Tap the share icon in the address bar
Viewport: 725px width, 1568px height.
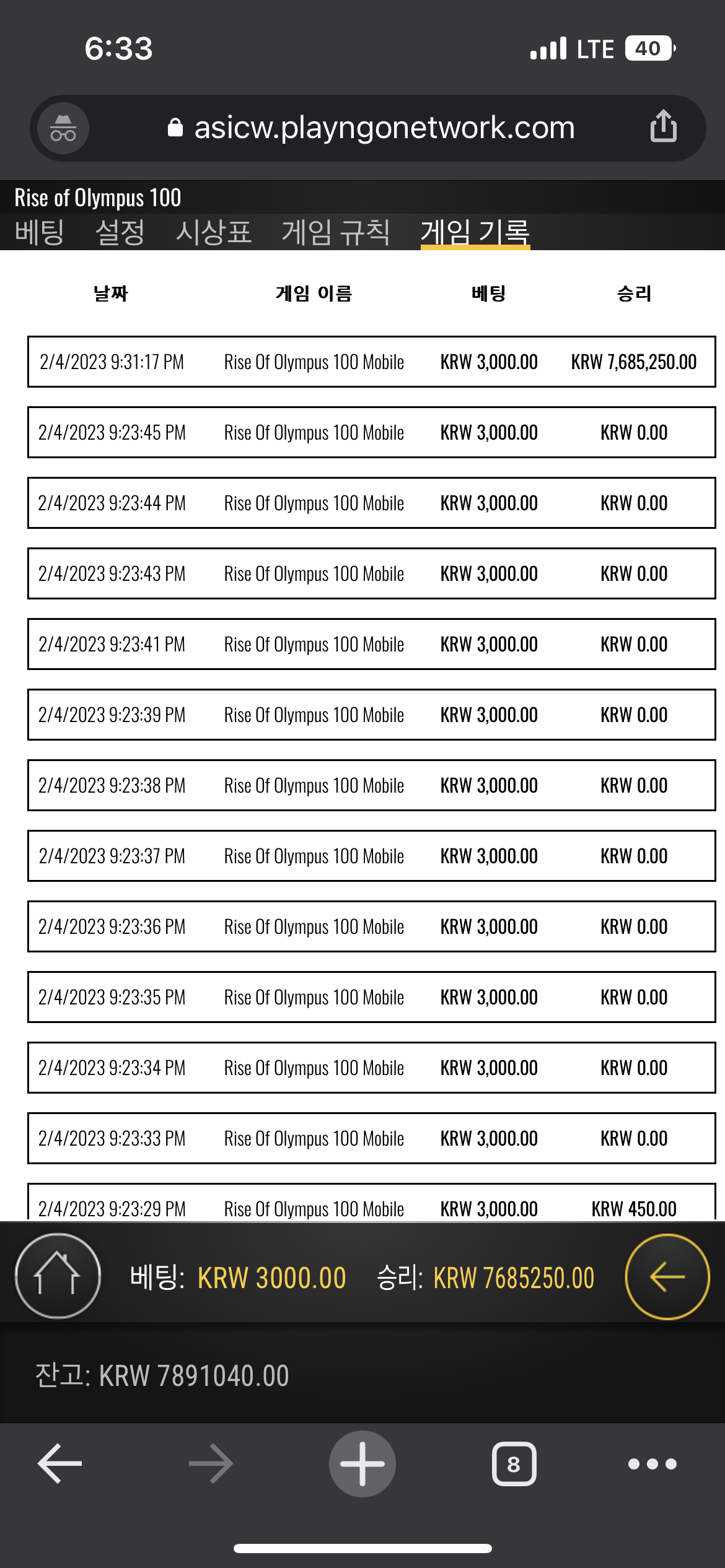tap(663, 126)
